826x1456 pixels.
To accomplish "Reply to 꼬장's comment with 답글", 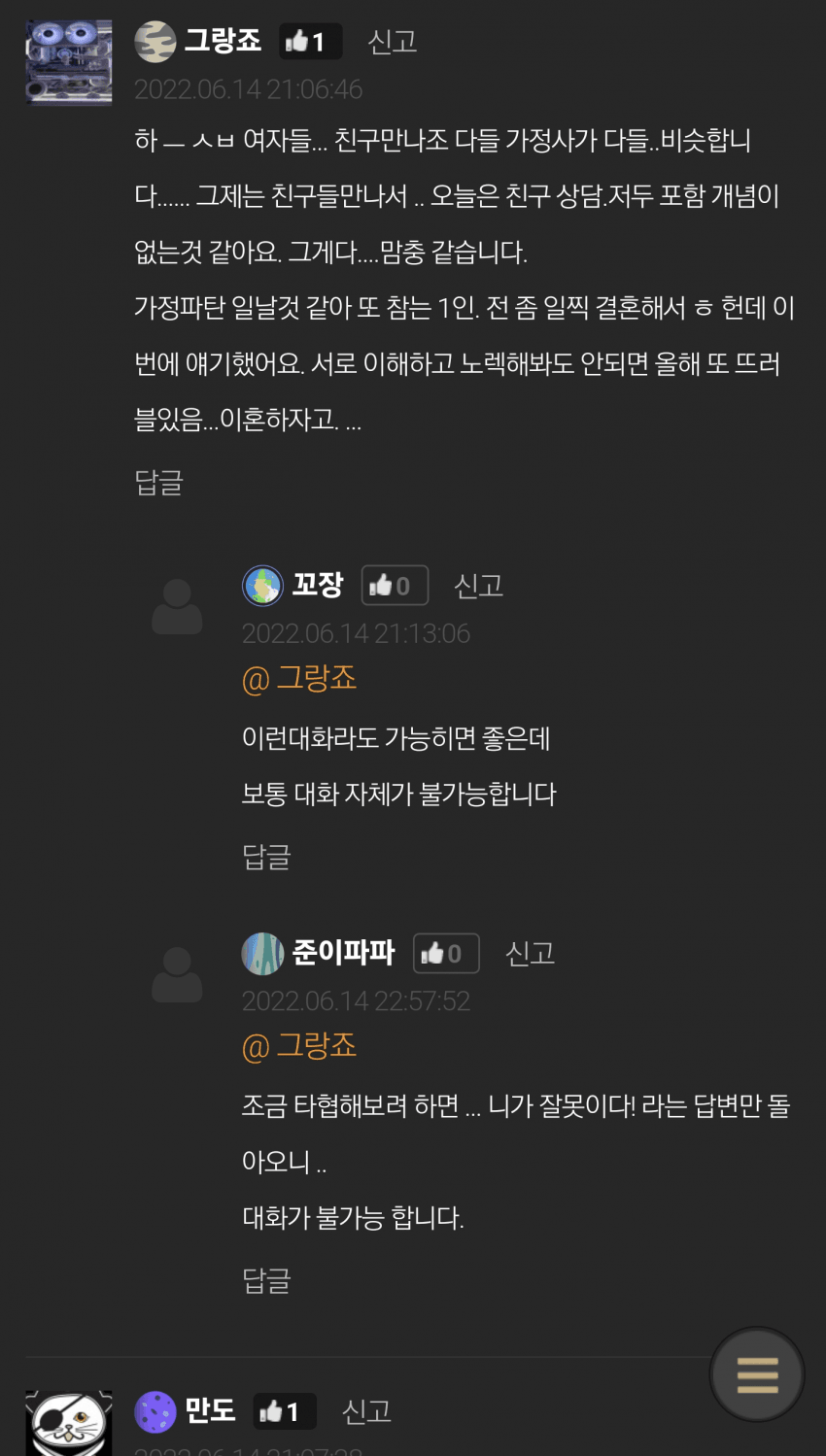I will click(266, 857).
